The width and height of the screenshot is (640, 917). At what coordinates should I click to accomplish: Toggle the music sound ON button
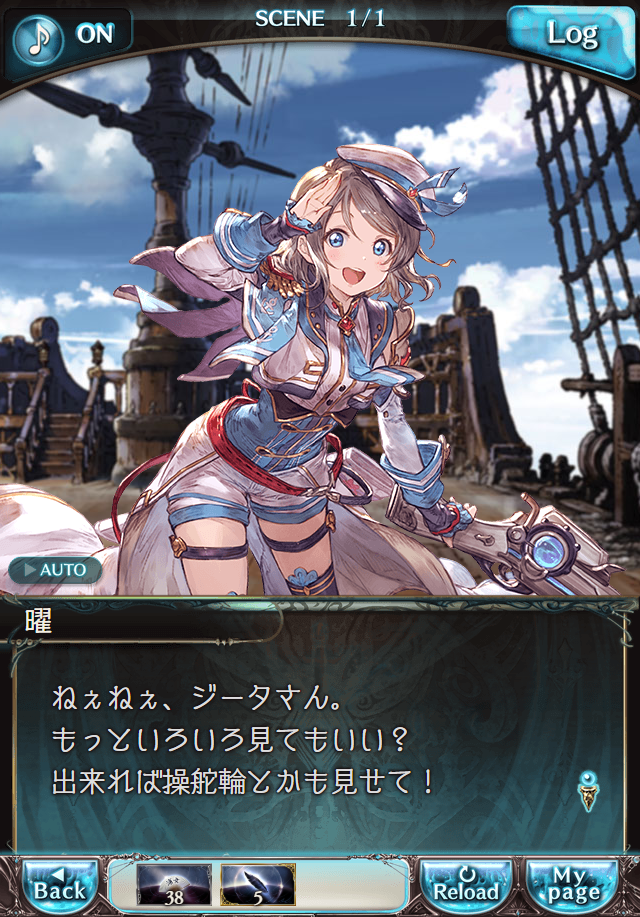tap(68, 35)
